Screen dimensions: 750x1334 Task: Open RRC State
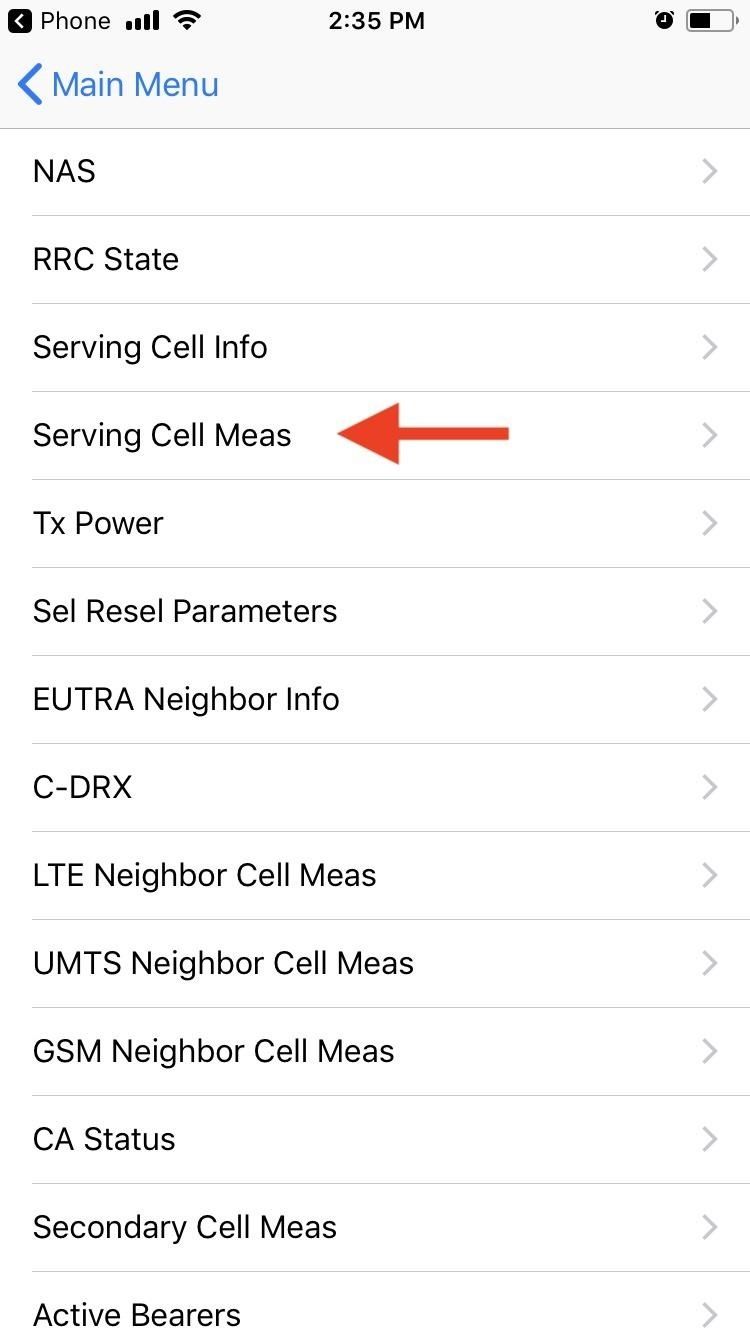[x=375, y=259]
